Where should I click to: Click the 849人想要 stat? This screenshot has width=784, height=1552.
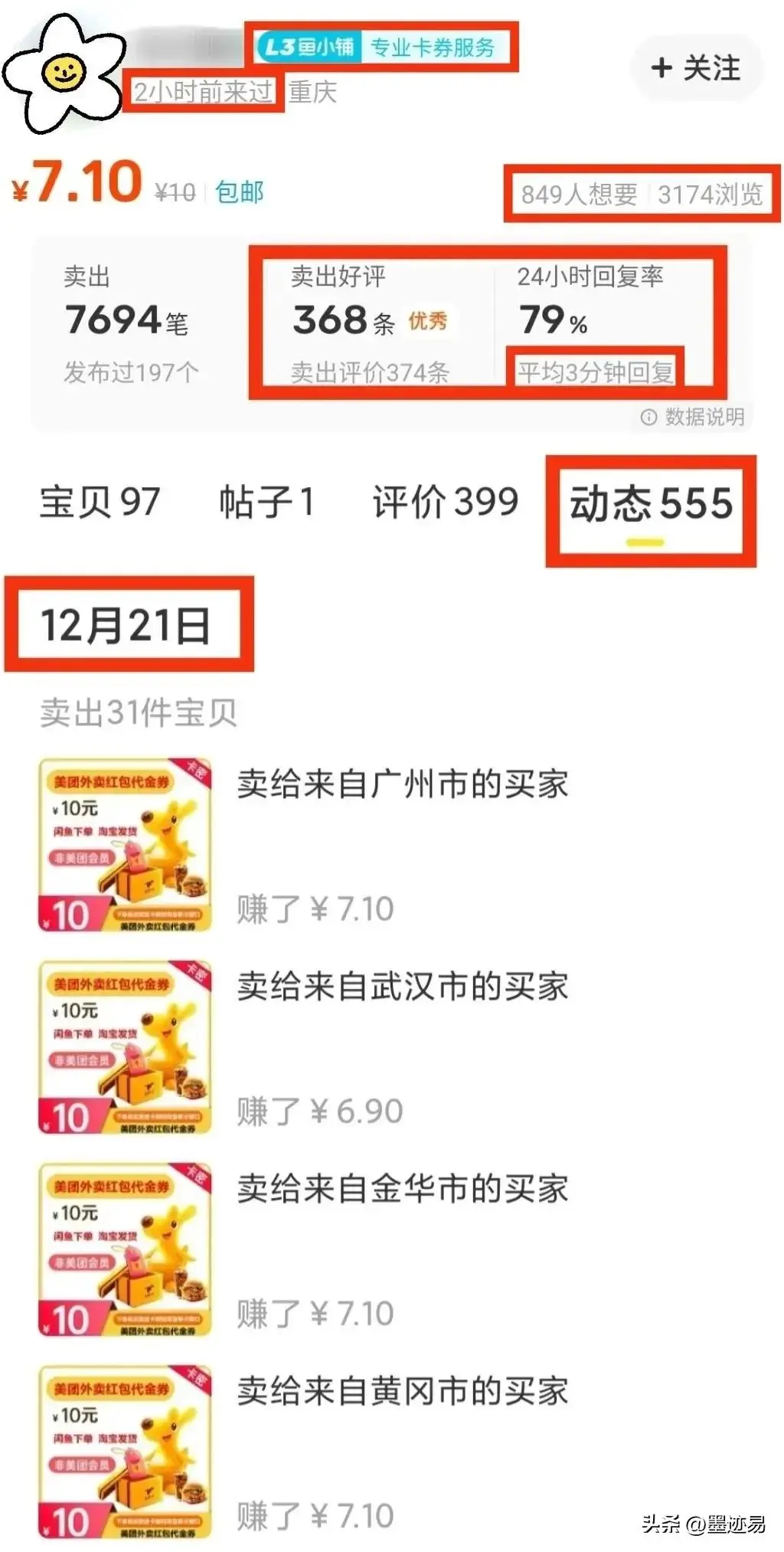577,195
